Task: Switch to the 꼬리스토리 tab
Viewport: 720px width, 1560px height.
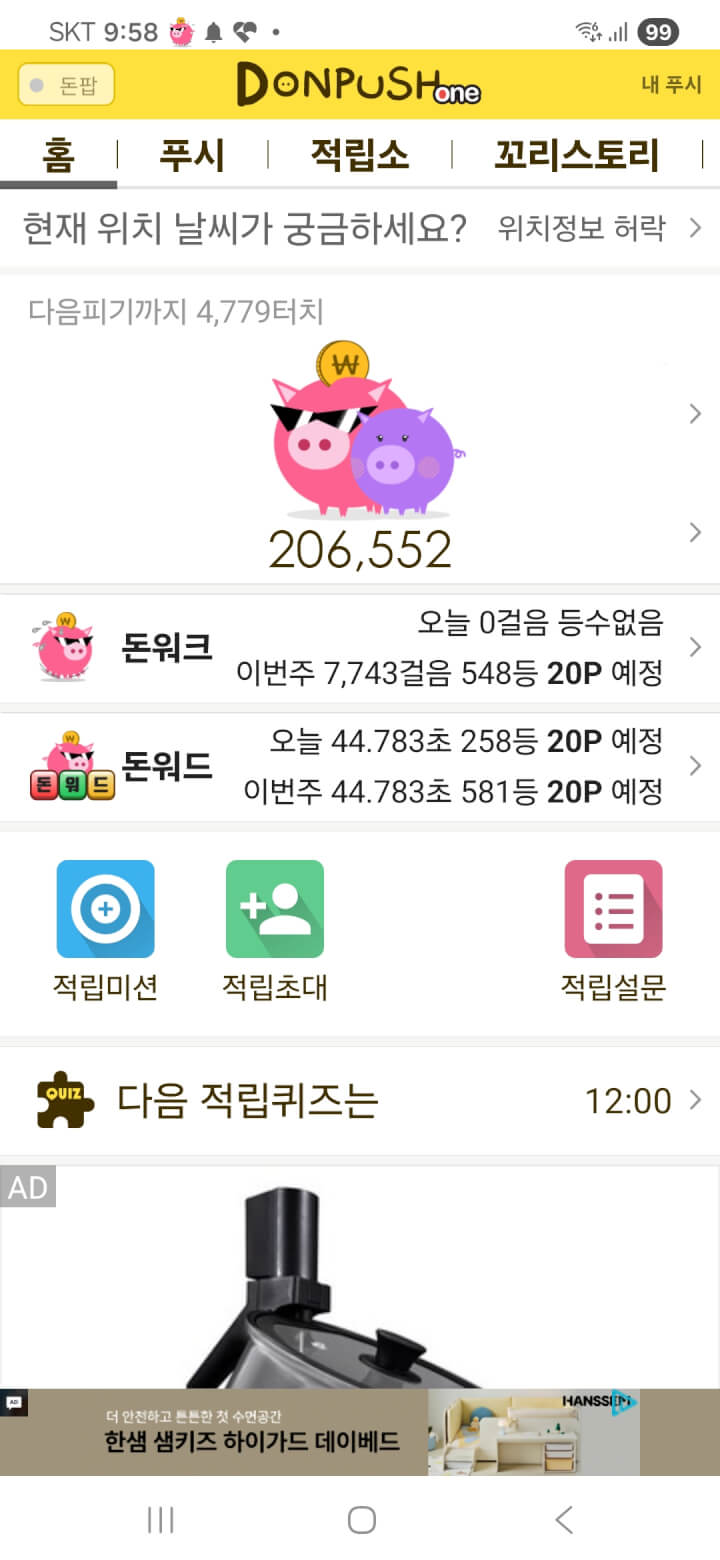Action: coord(577,155)
